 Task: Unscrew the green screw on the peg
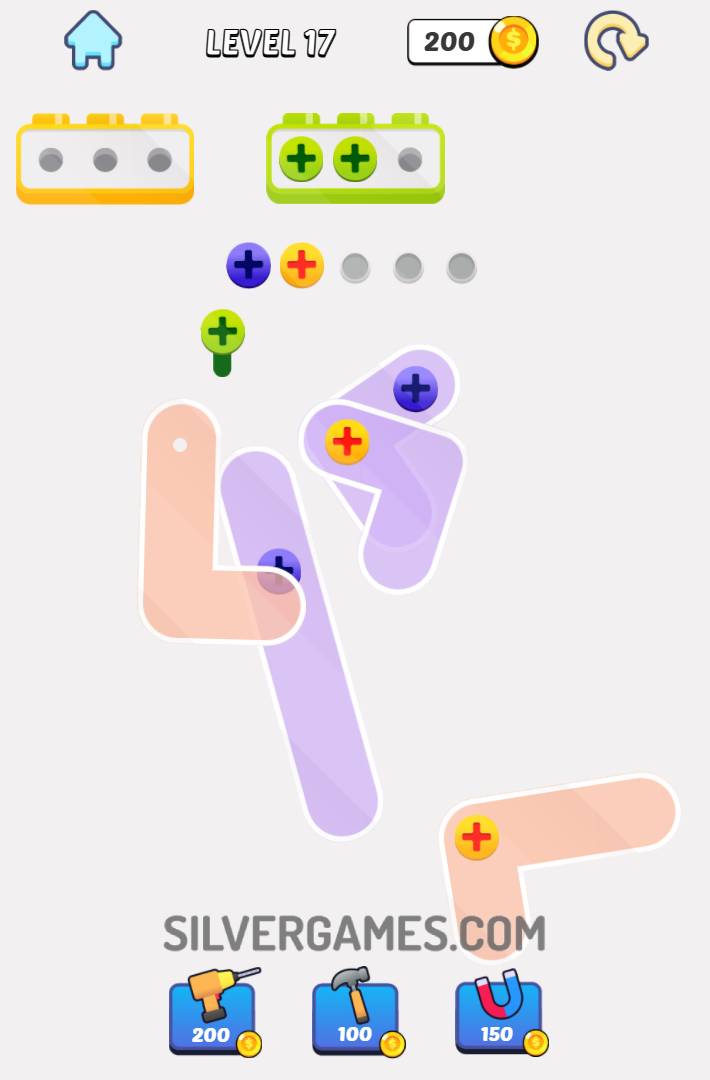pos(222,332)
